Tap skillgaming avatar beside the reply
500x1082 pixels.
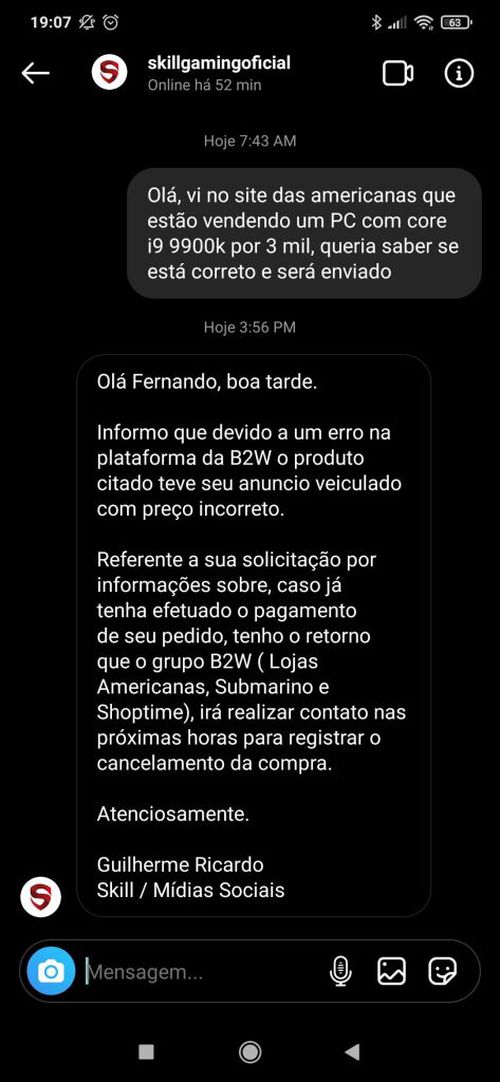coord(41,897)
